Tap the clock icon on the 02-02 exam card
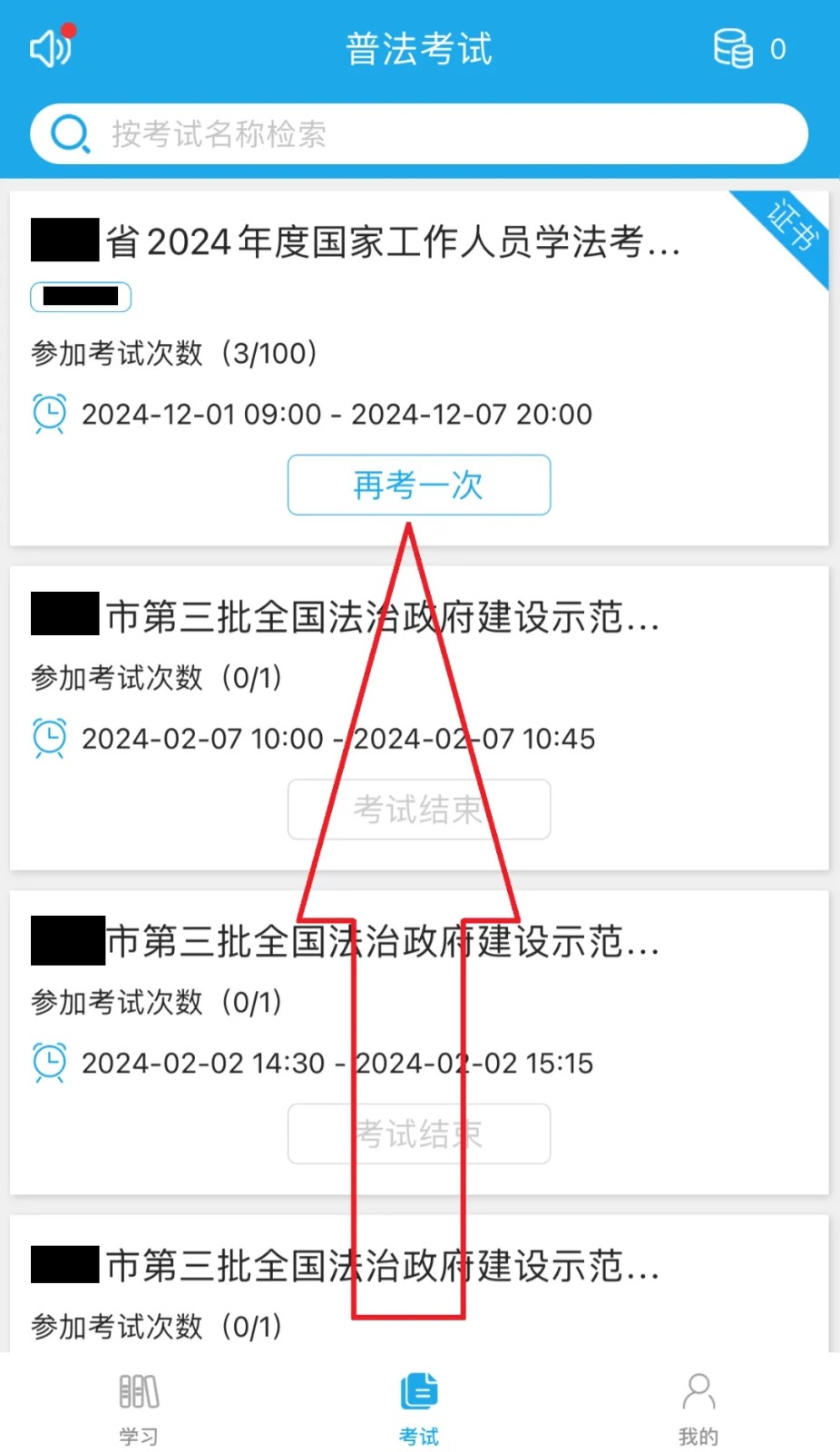The image size is (840, 1452). 50,1062
